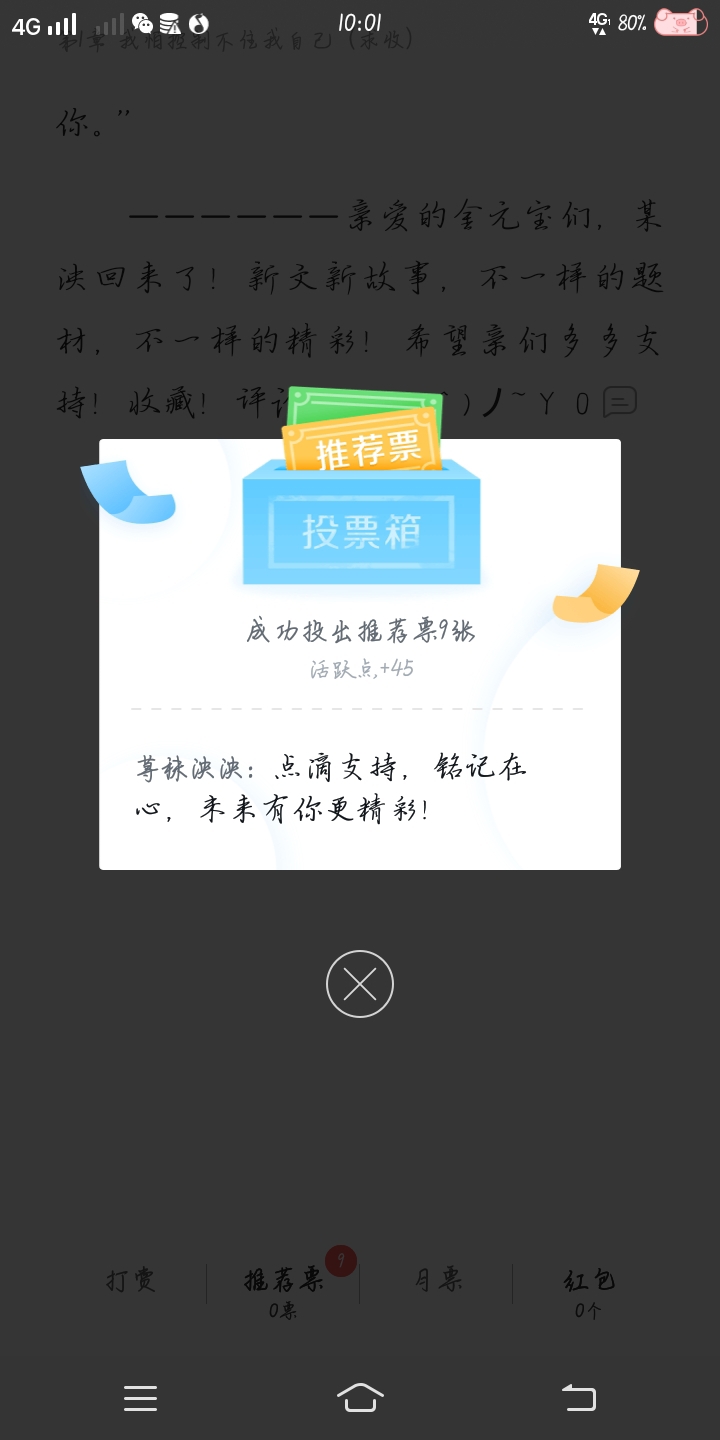Tap the system back button
Viewport: 720px width, 1440px height.
click(578, 1397)
